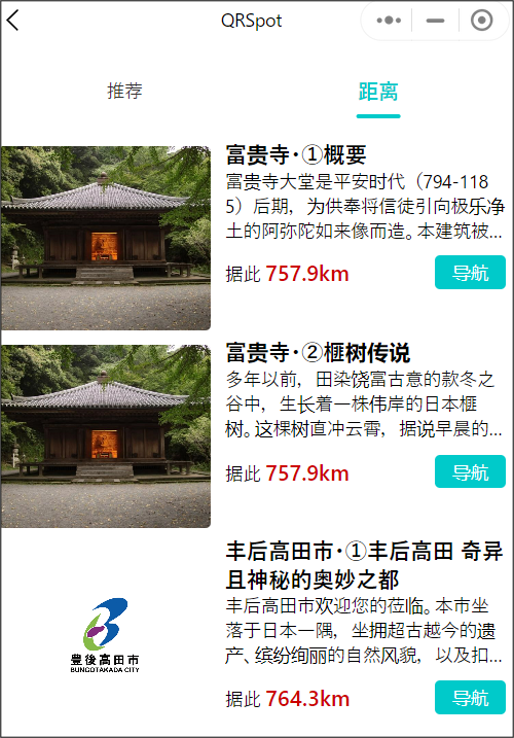
Task: Navigate to 富贵寺·①概要 with 导航
Action: click(470, 273)
